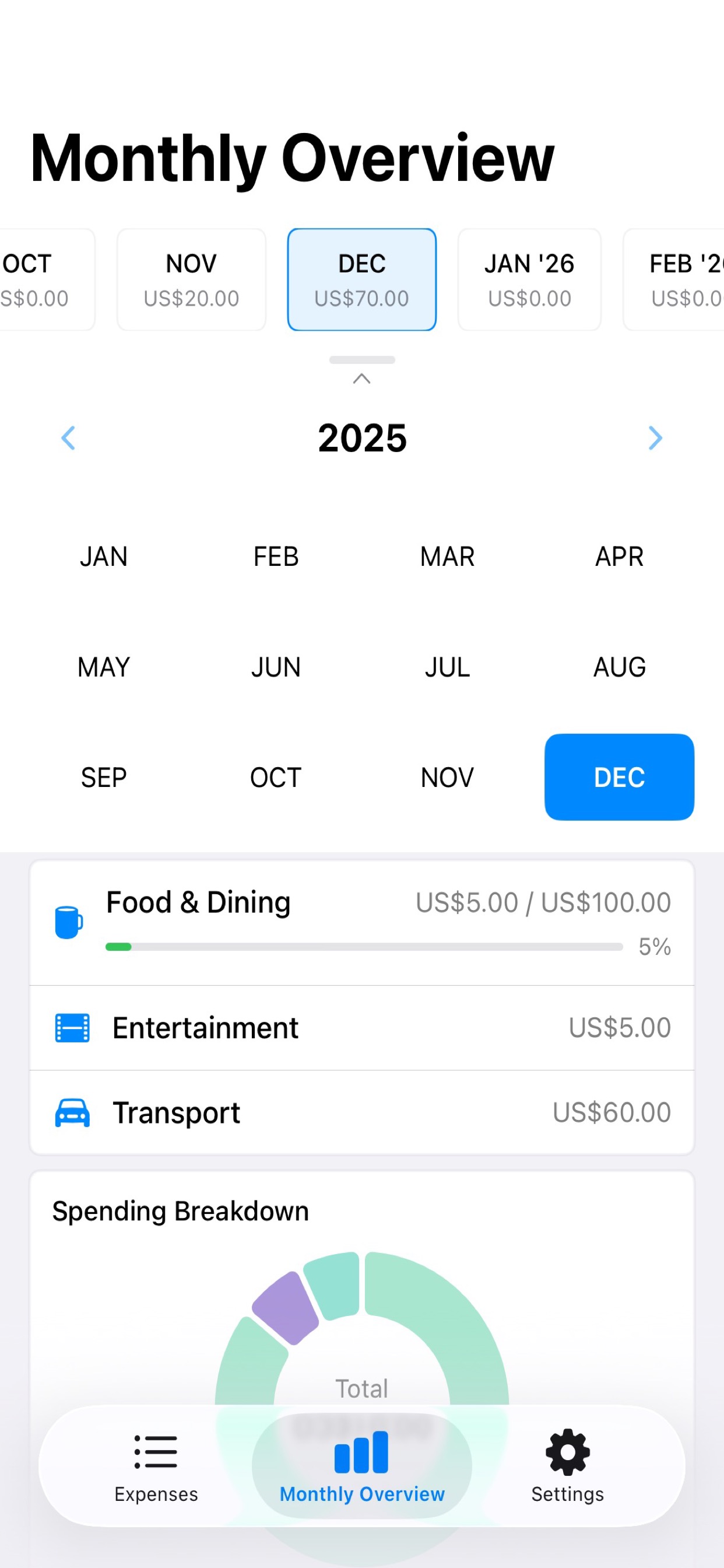Image resolution: width=724 pixels, height=1568 pixels.
Task: Choose JUL in the month grid
Action: point(447,667)
